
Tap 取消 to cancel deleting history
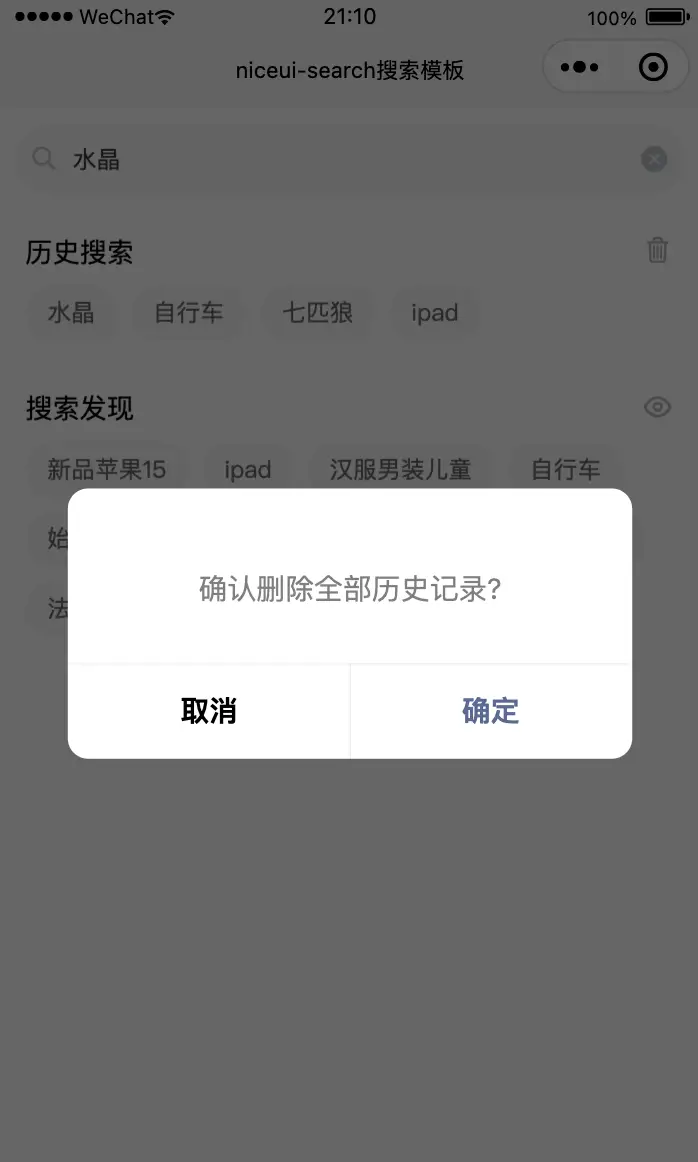coord(208,711)
